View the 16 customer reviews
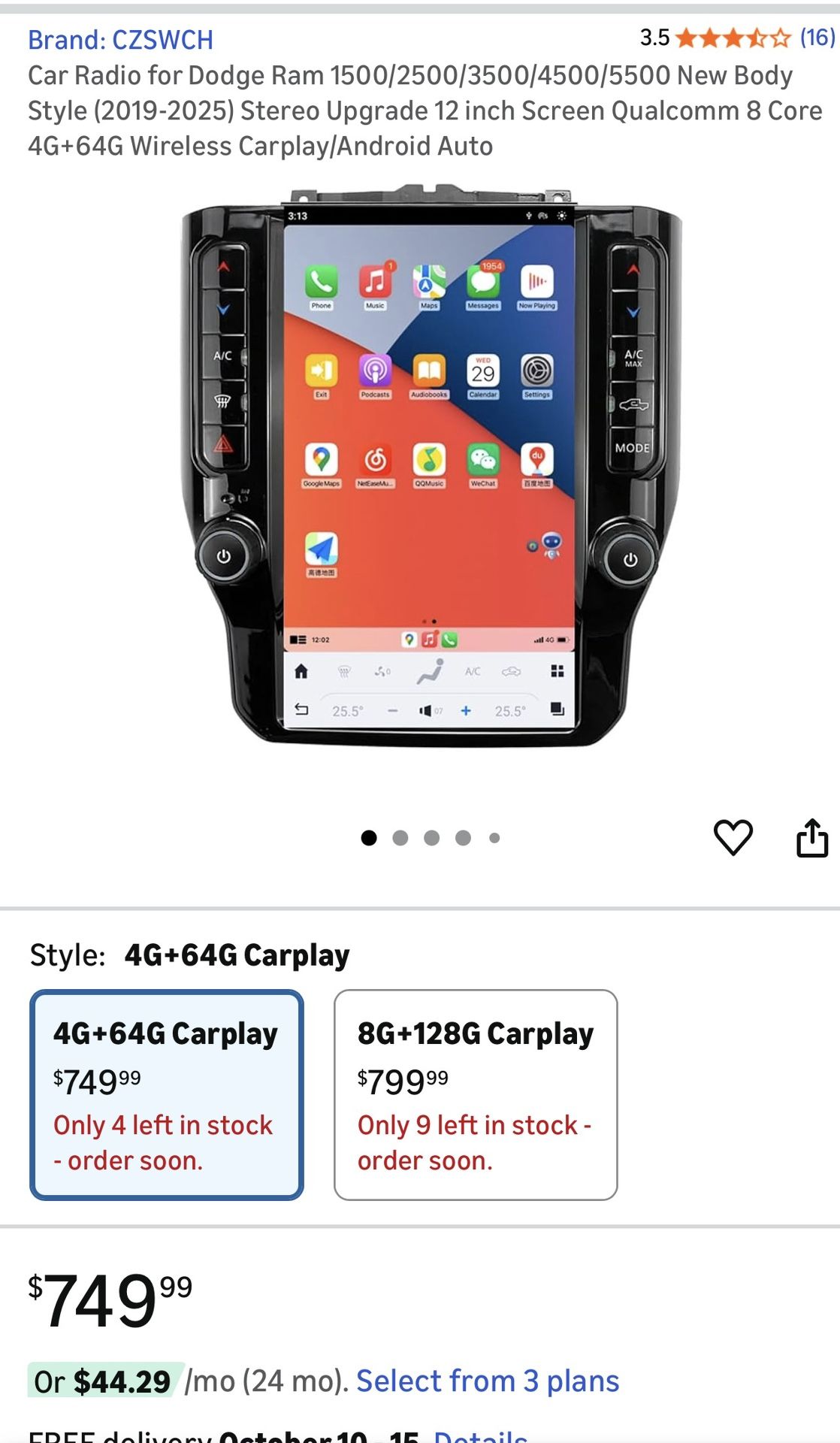840x1443 pixels. [817, 37]
